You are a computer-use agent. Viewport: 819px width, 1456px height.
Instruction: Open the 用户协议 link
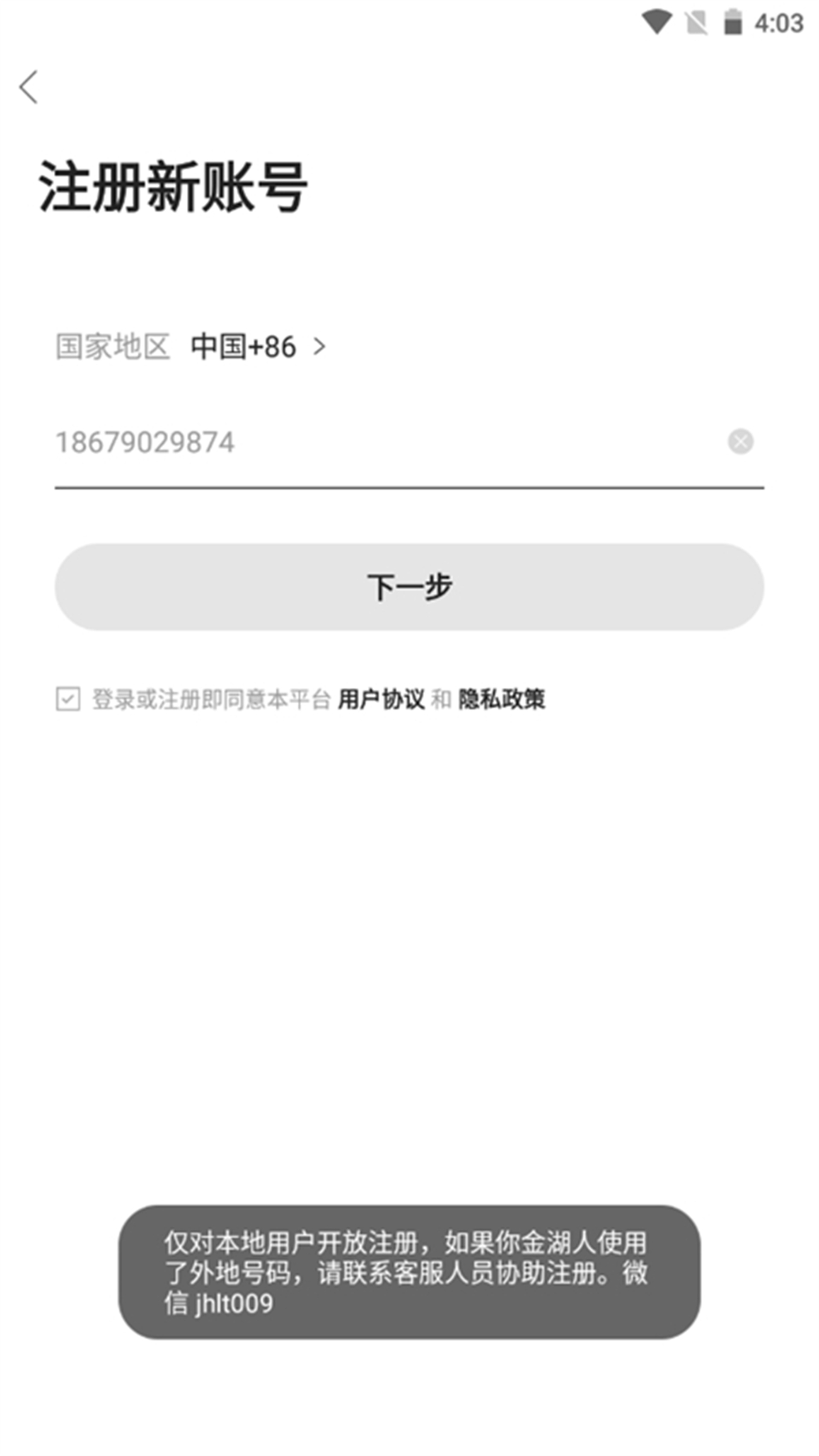coord(381,699)
